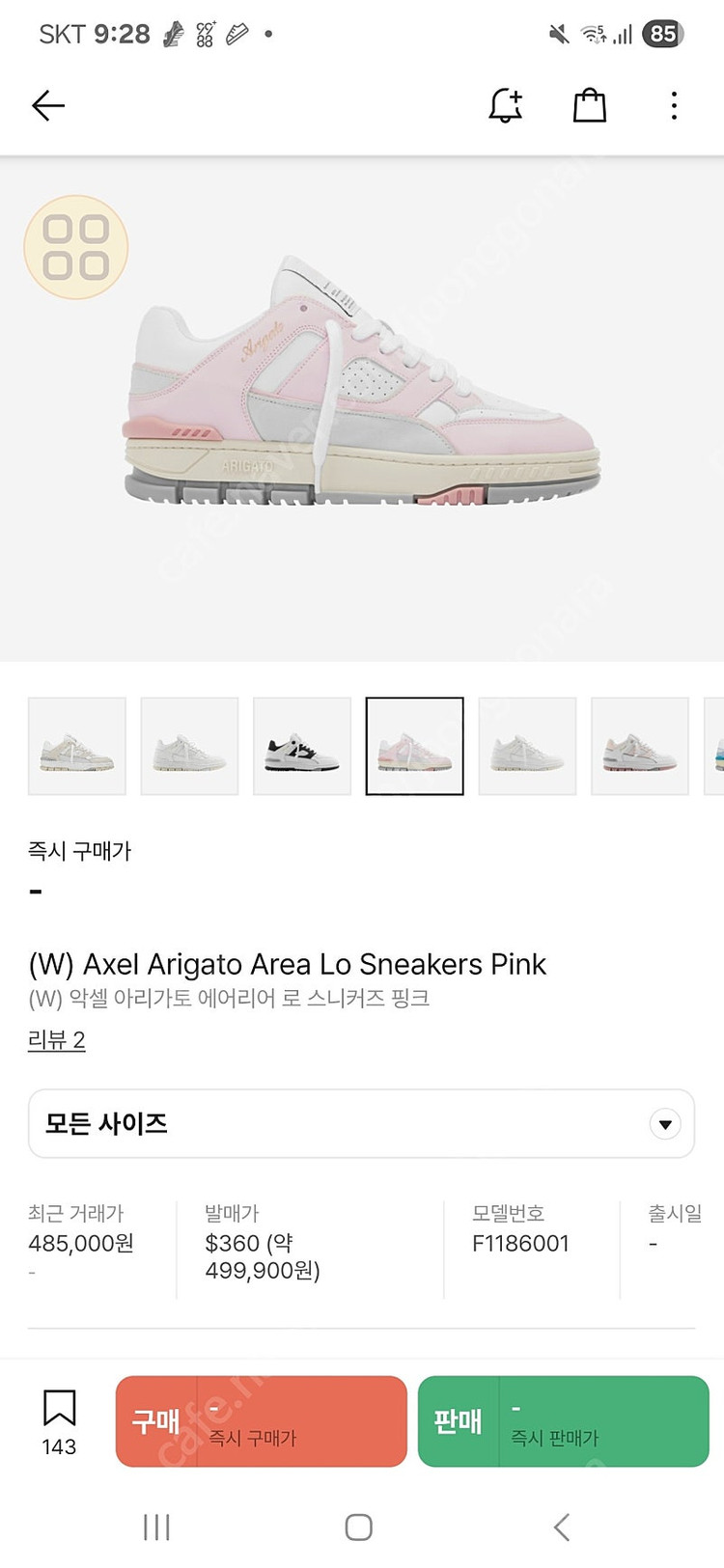724x1568 pixels.
Task: Open the shopping bag
Action: pos(590,105)
